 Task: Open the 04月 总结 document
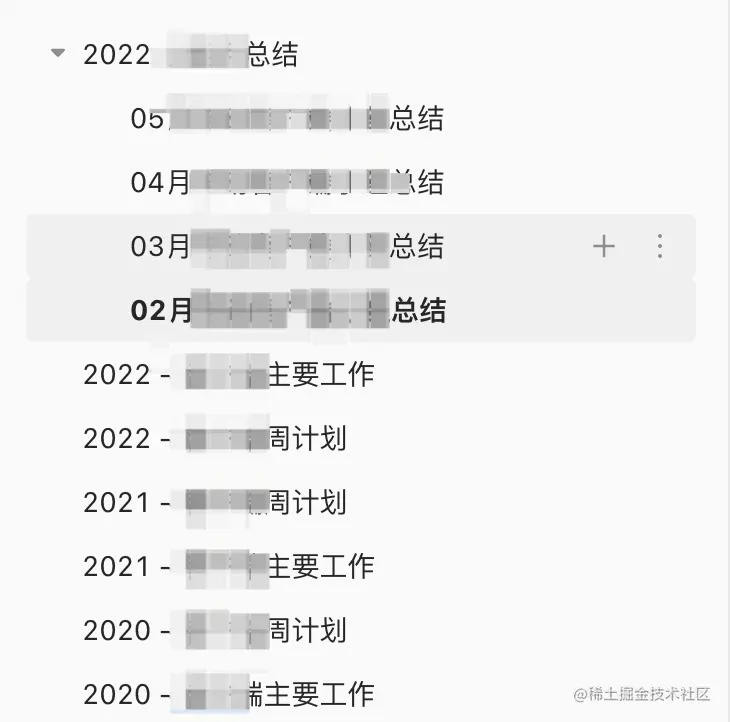pos(287,182)
